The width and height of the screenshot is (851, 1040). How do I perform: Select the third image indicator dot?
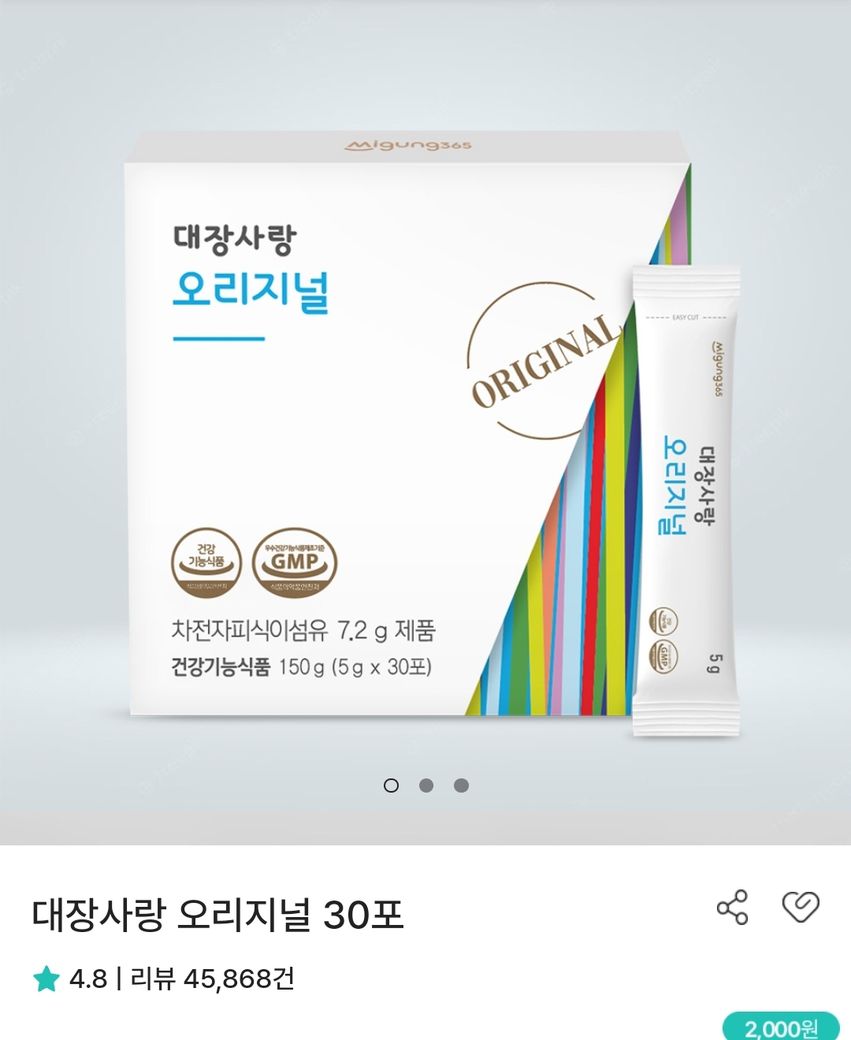click(461, 786)
